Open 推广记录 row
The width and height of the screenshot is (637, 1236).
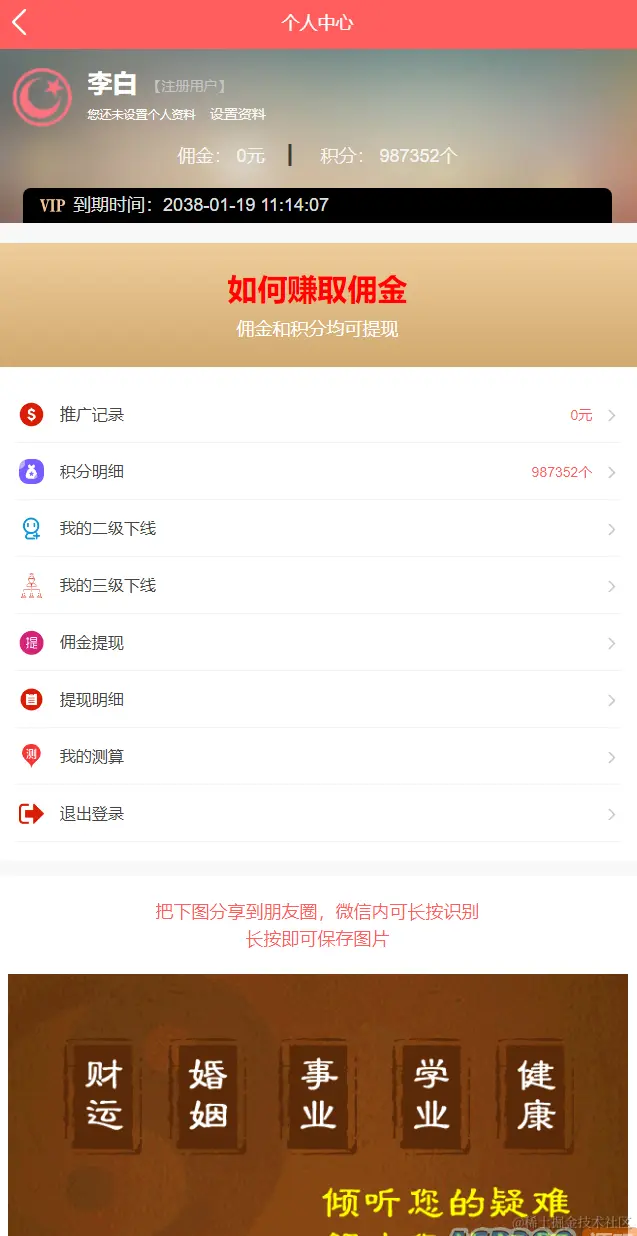point(318,415)
